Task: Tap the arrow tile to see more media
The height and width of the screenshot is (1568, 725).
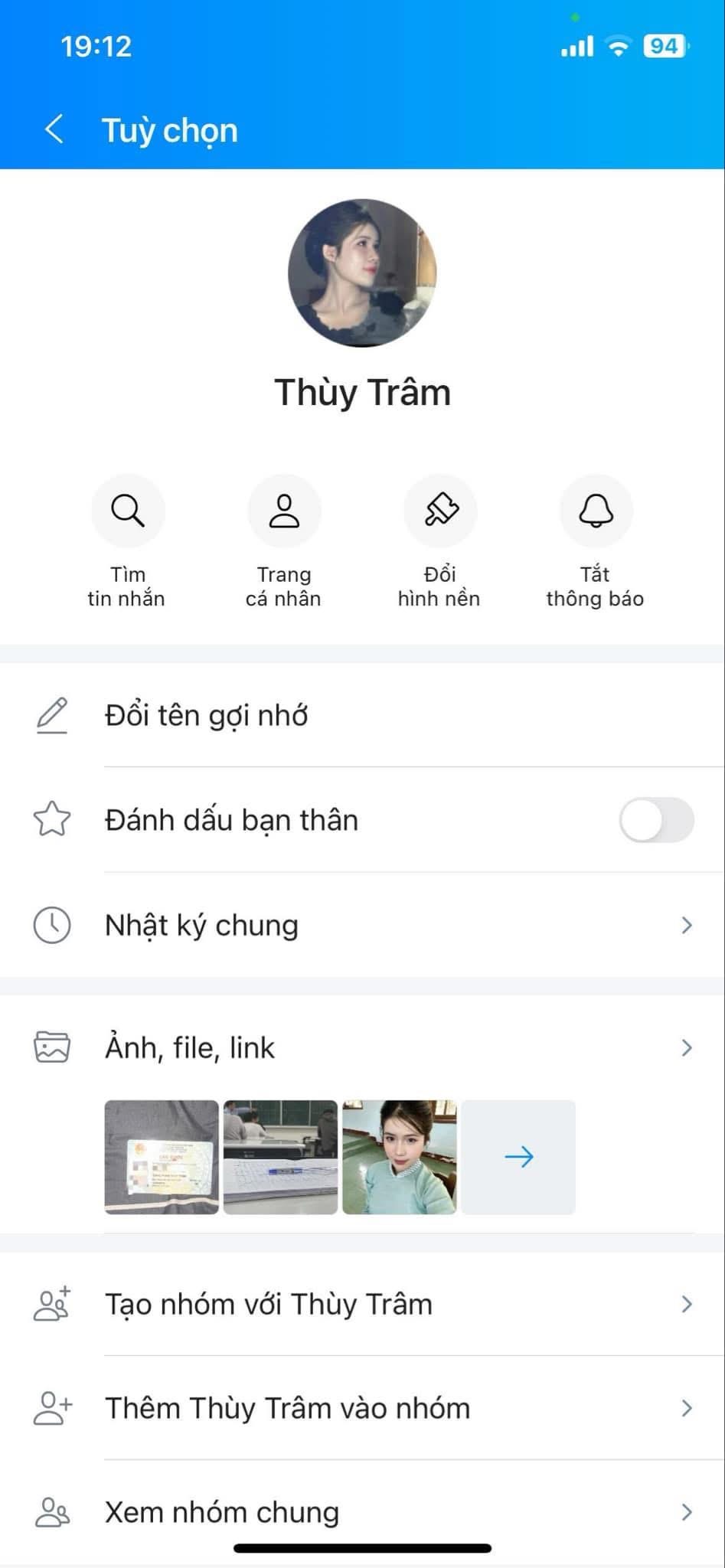Action: pos(518,1157)
